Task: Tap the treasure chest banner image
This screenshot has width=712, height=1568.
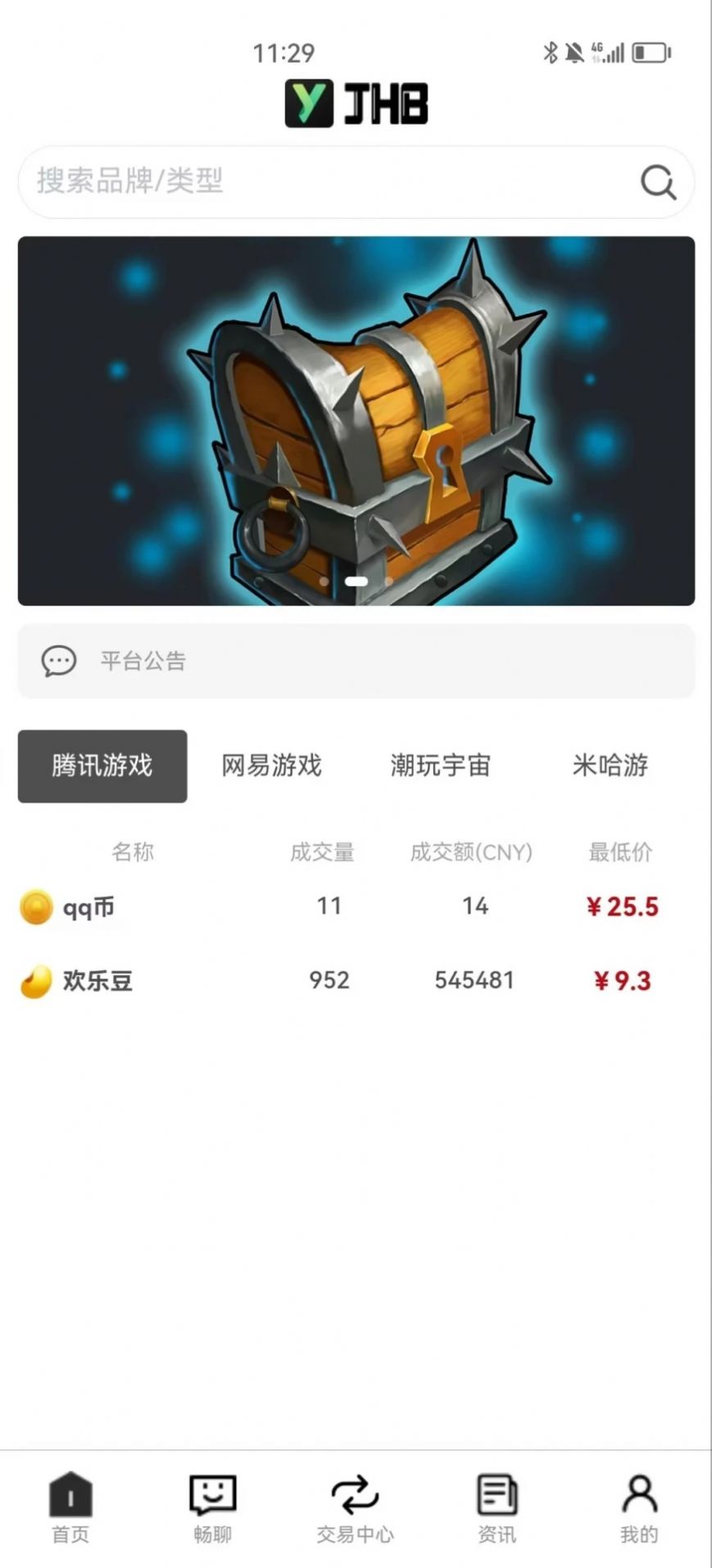Action: [x=356, y=419]
